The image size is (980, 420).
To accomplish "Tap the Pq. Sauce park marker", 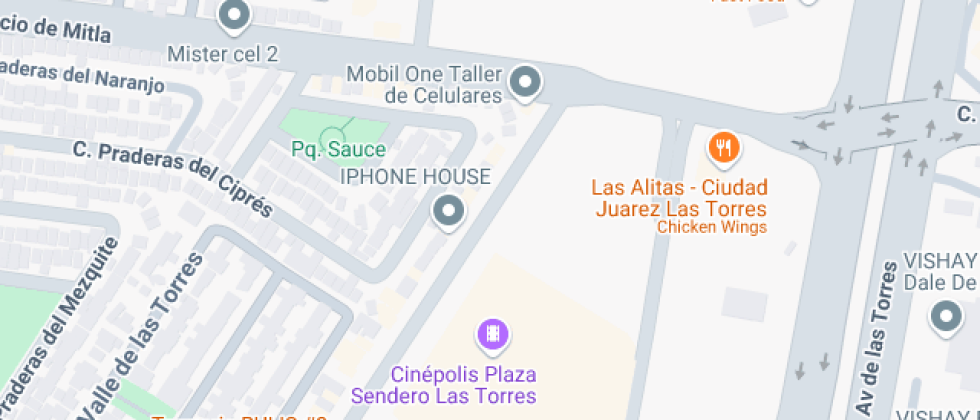I will pyautogui.click(x=333, y=137).
